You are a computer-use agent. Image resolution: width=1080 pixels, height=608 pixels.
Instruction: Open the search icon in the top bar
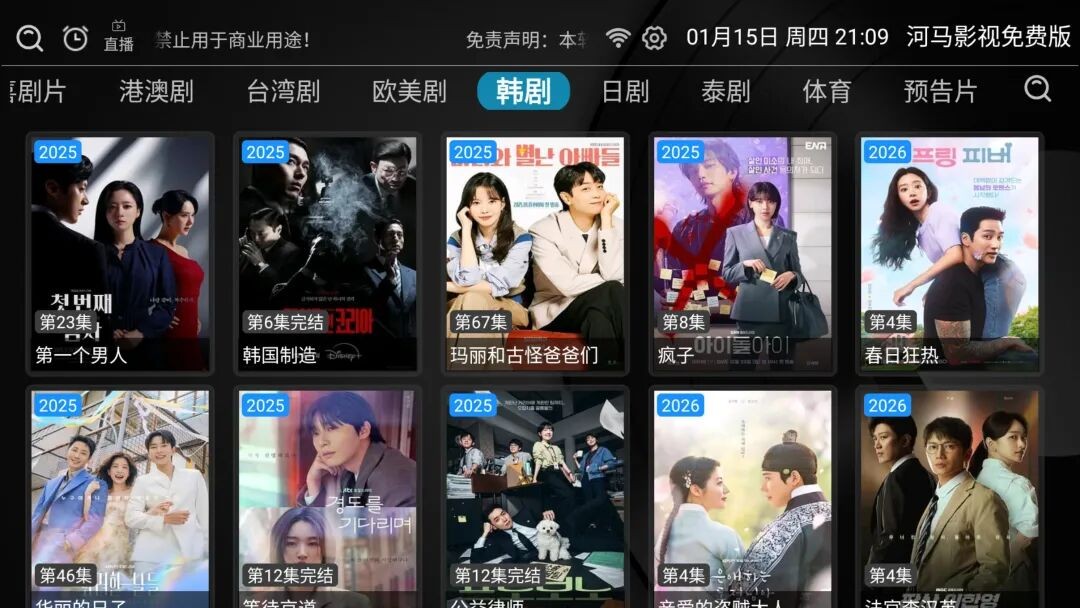coord(30,38)
